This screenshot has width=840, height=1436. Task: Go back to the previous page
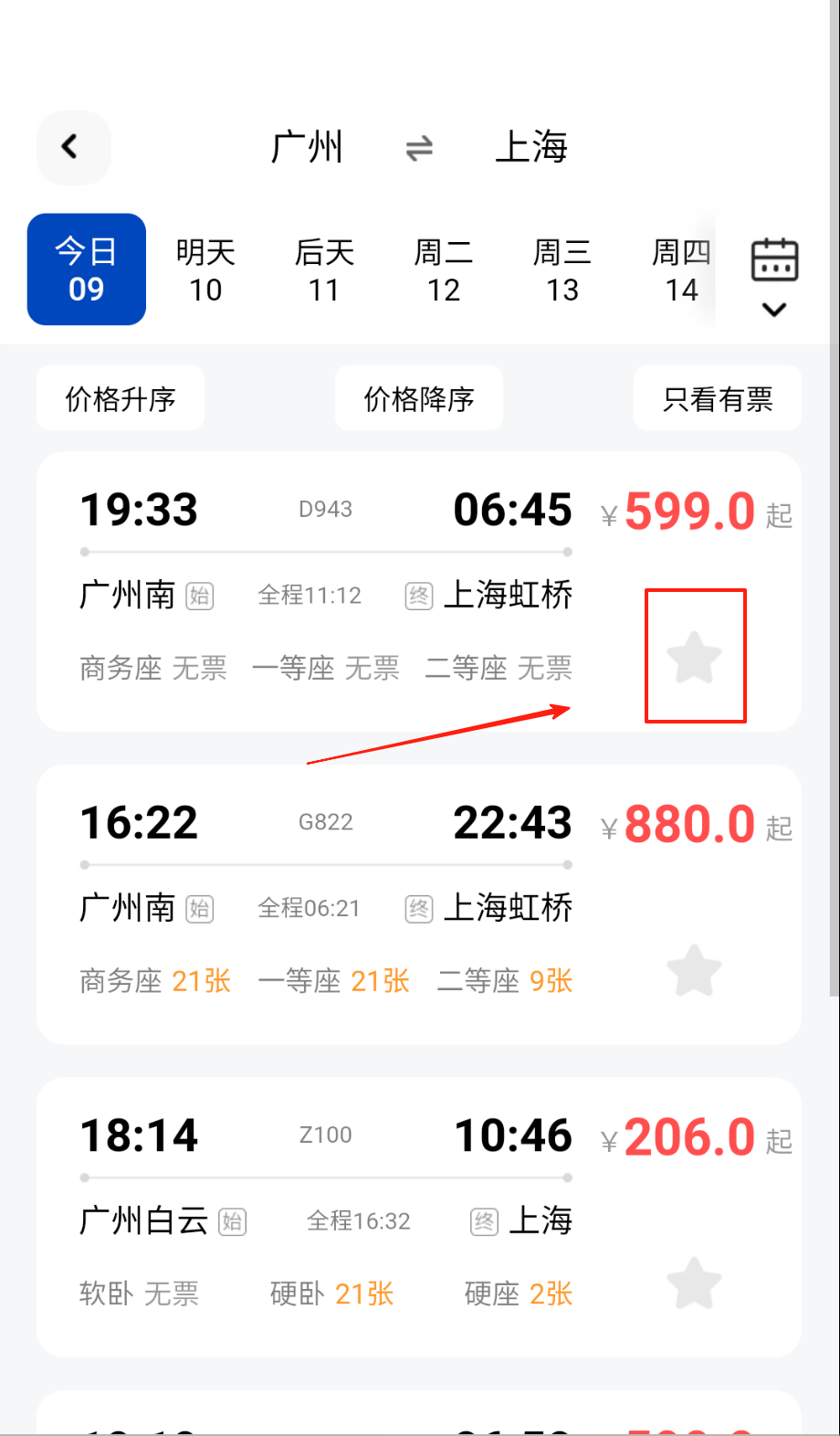pos(72,147)
